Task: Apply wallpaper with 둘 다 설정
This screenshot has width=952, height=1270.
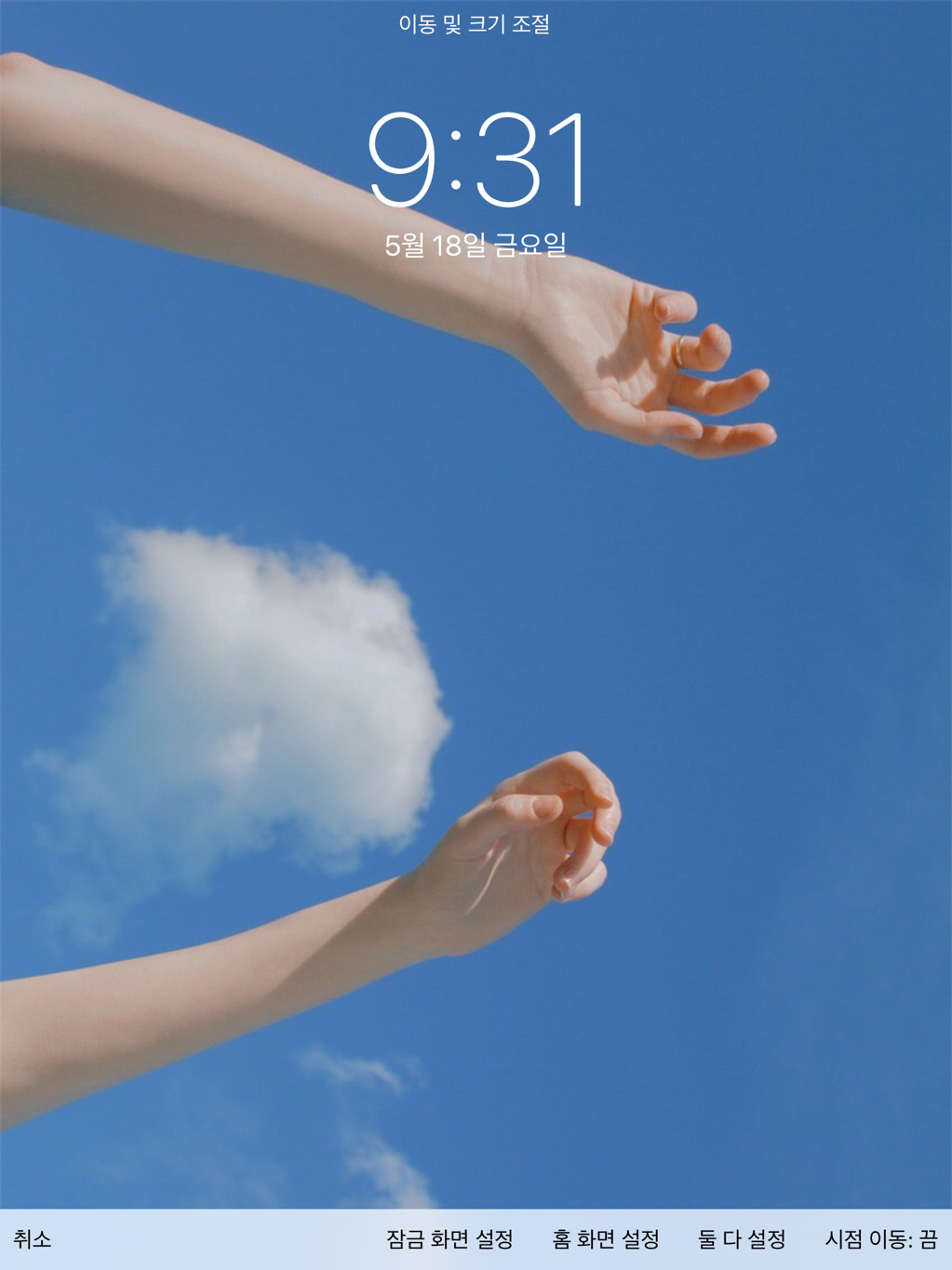Action: [x=742, y=1239]
